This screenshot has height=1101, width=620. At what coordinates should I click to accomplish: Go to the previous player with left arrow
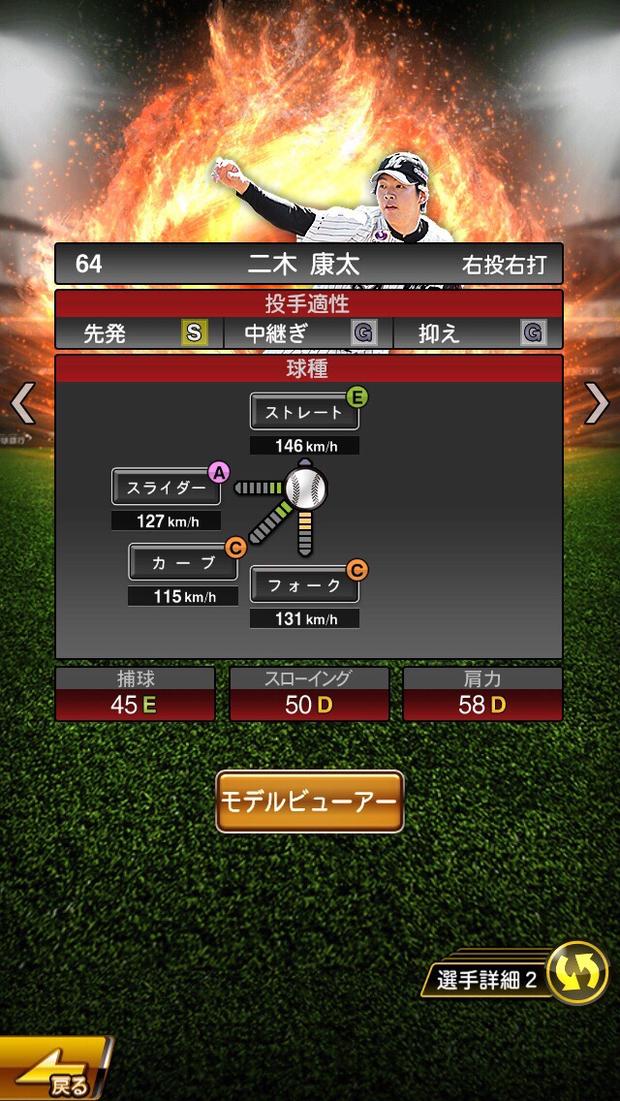pos(22,403)
